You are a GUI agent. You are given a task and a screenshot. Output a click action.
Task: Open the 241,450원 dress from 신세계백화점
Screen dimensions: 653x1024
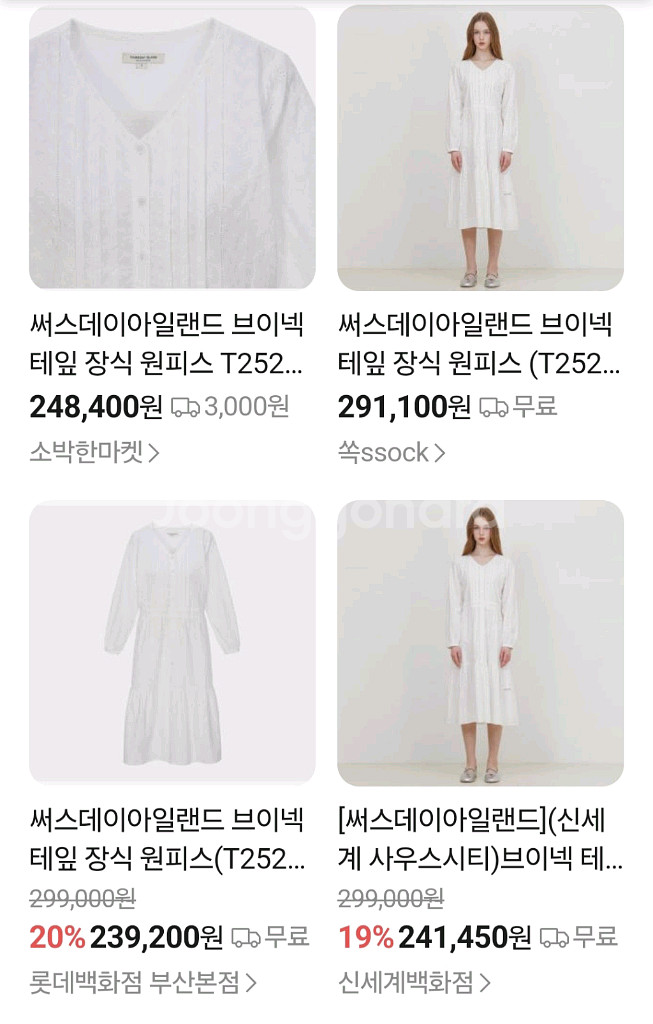point(480,642)
